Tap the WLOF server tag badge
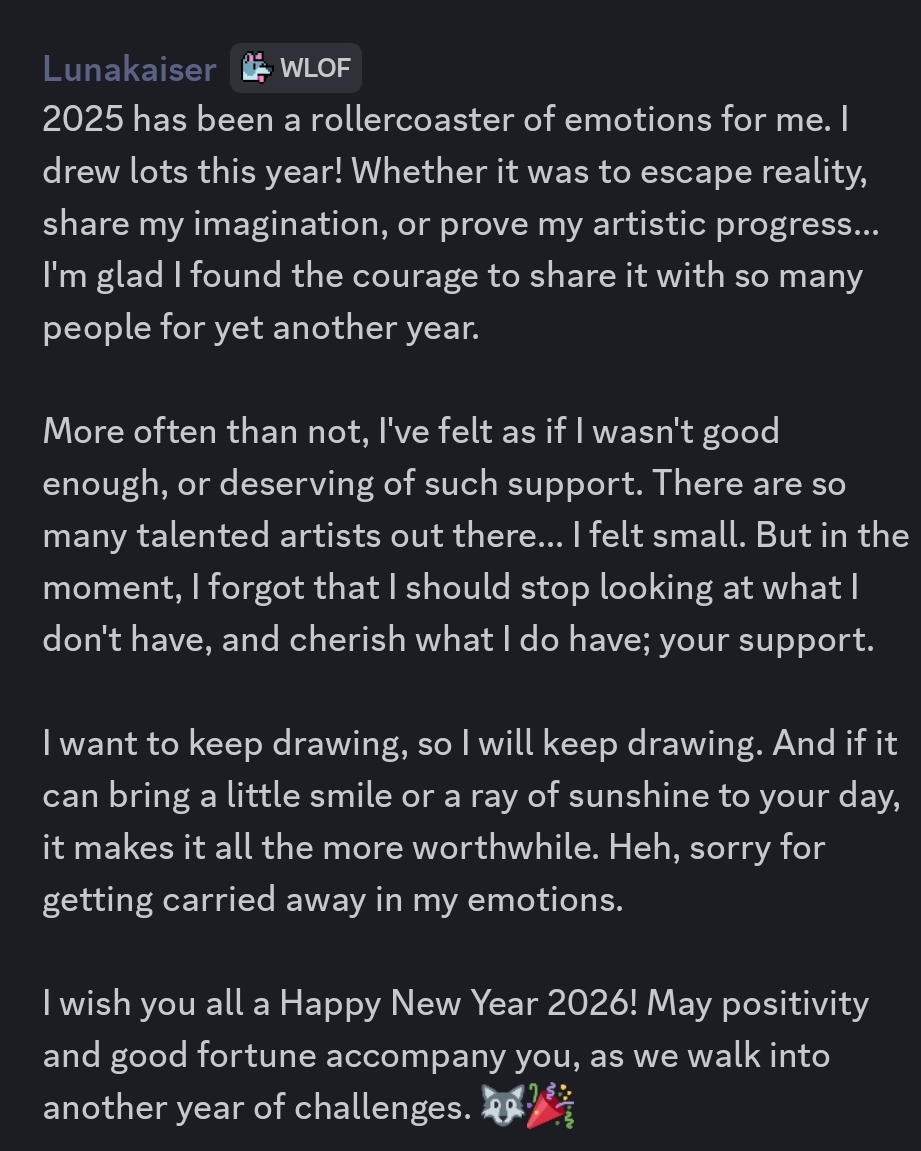The height and width of the screenshot is (1151, 921). tap(296, 68)
